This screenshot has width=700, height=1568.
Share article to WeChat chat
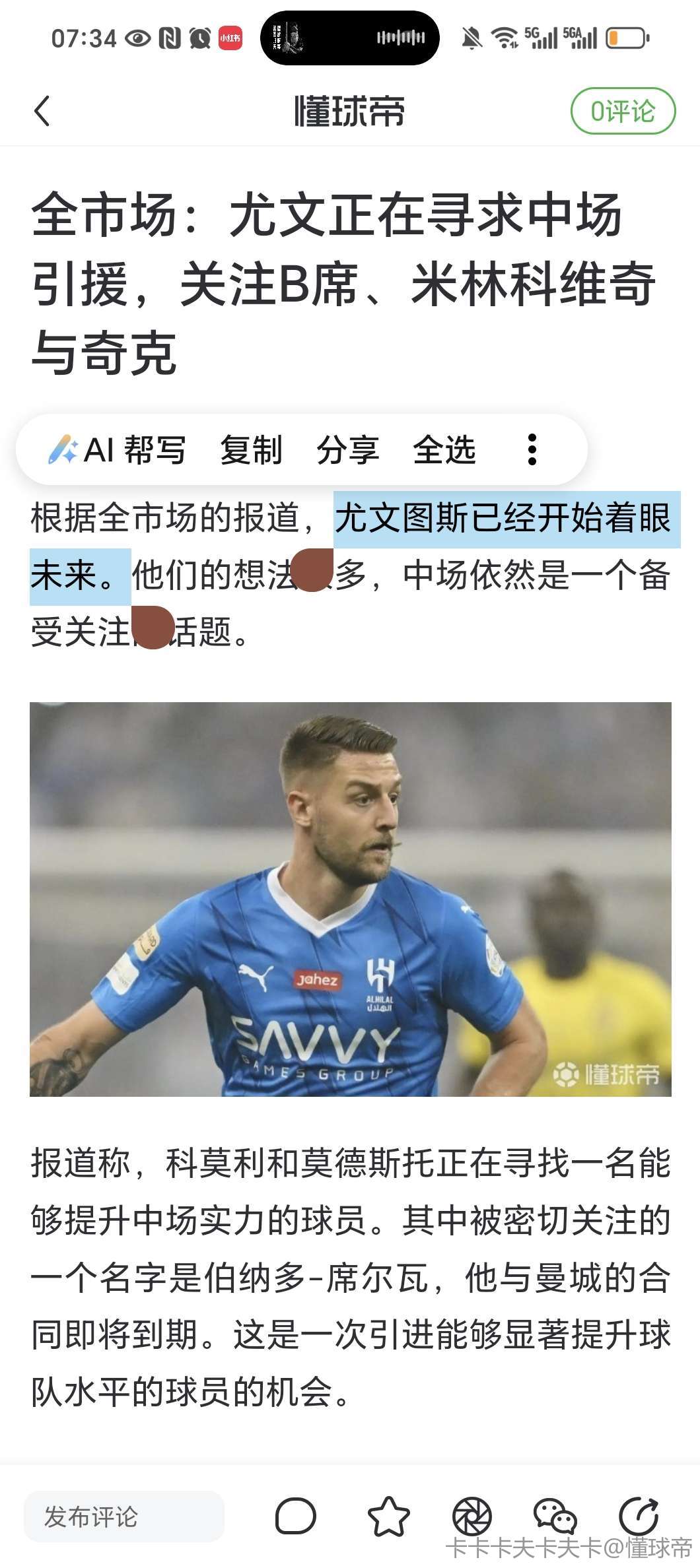(x=555, y=1517)
